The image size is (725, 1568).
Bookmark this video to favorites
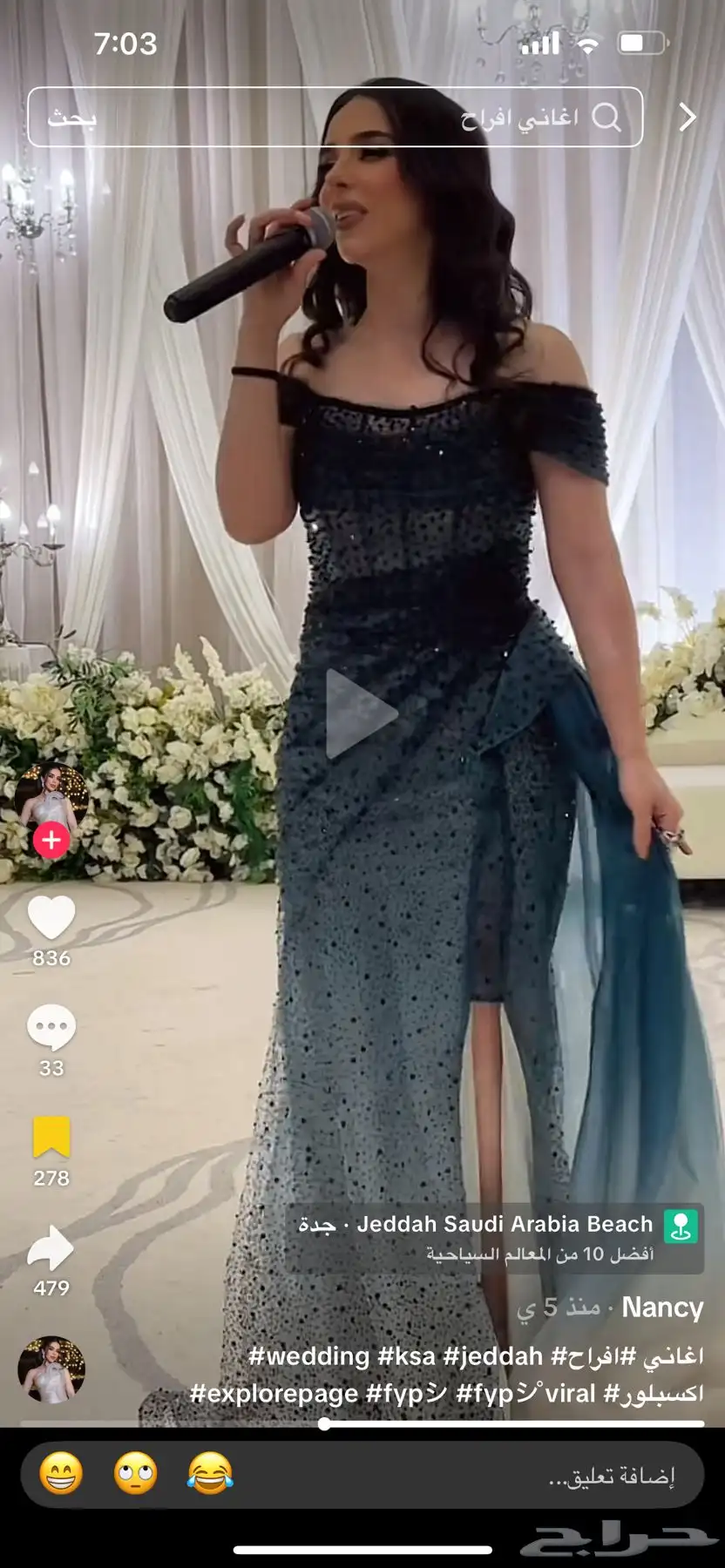tap(51, 1138)
